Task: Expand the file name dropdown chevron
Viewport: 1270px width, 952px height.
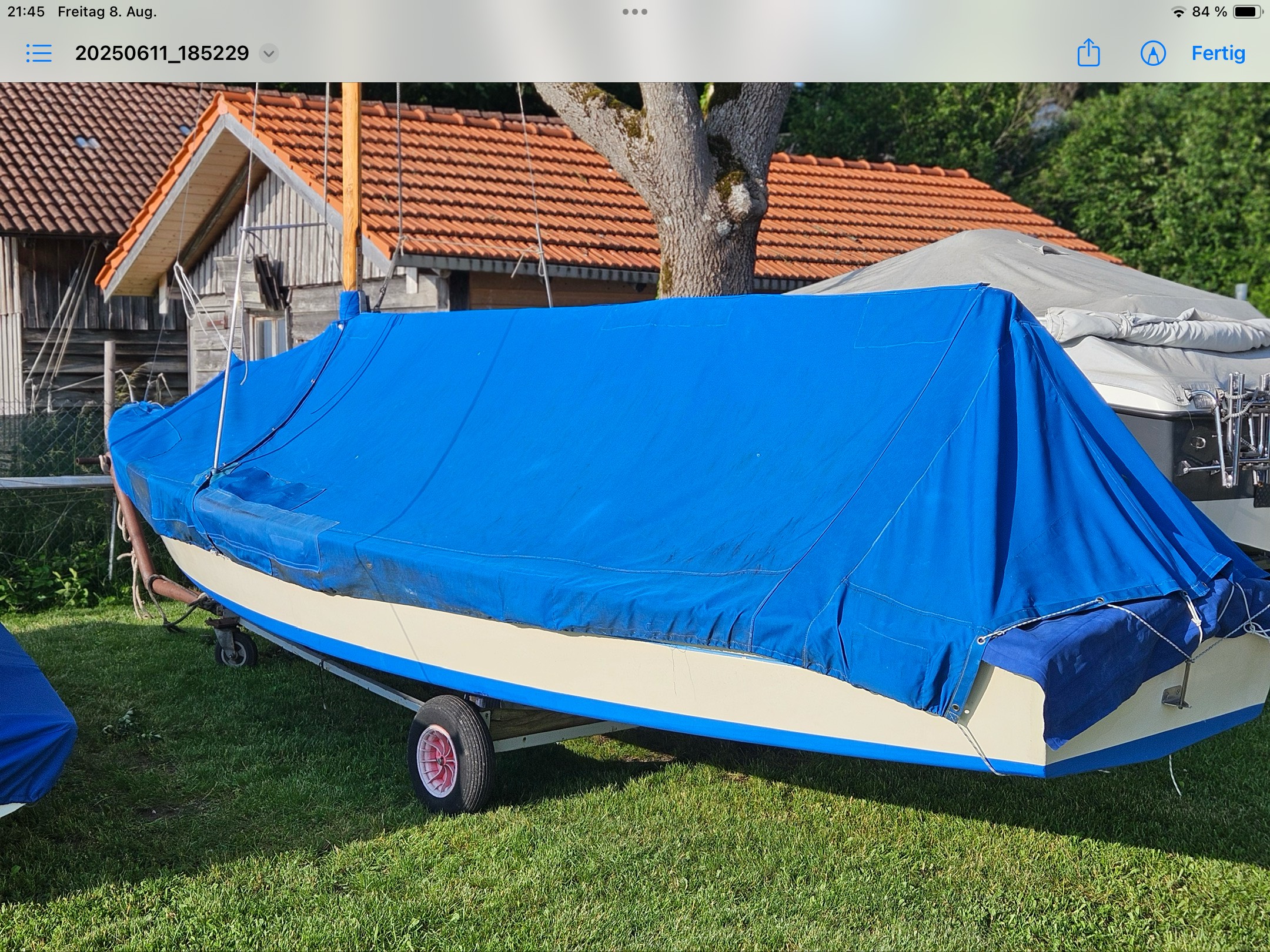Action: point(269,53)
